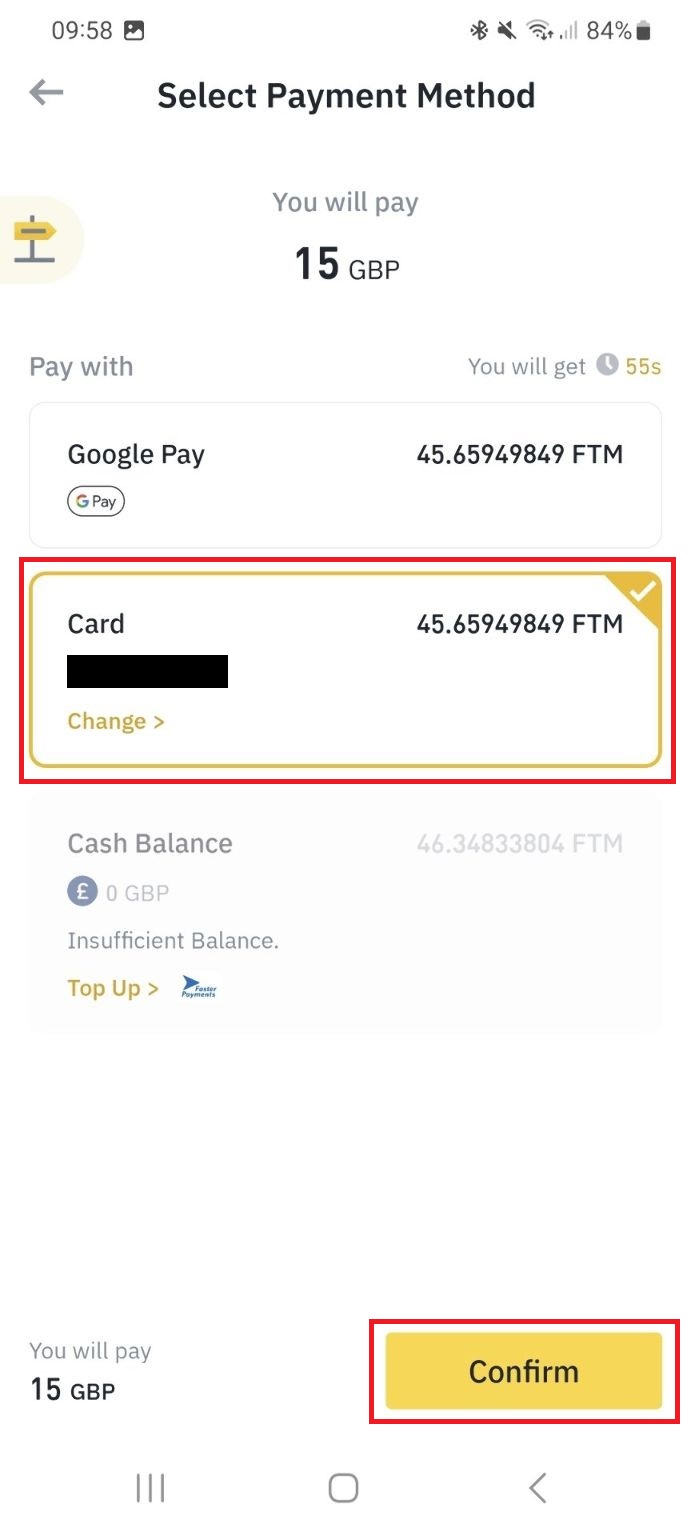The image size is (691, 1536).
Task: Open the signpost guide icon
Action: coord(35,241)
